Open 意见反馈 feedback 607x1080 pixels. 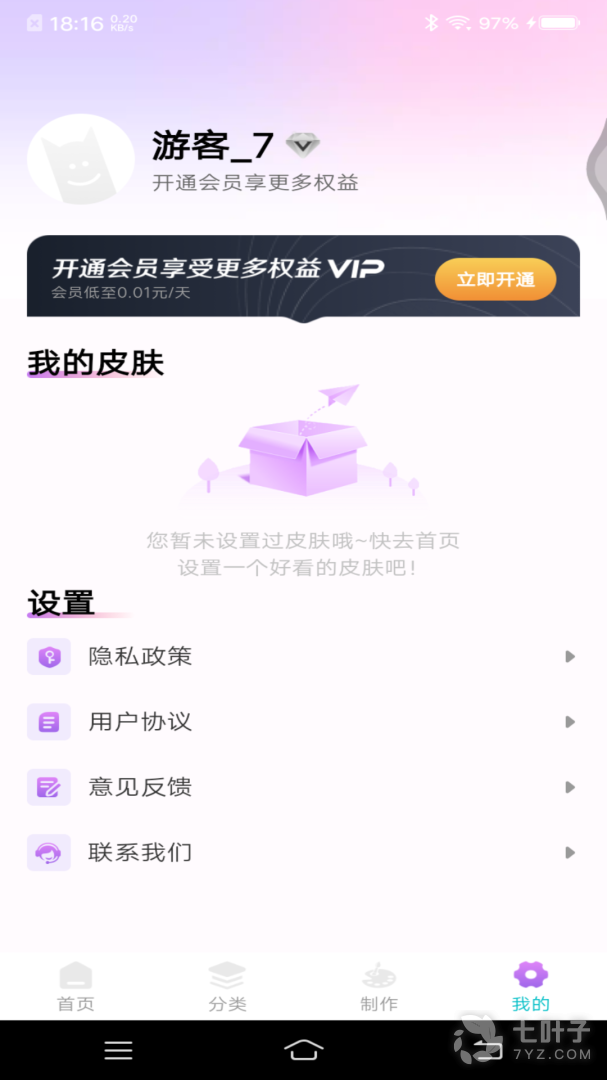(x=300, y=787)
